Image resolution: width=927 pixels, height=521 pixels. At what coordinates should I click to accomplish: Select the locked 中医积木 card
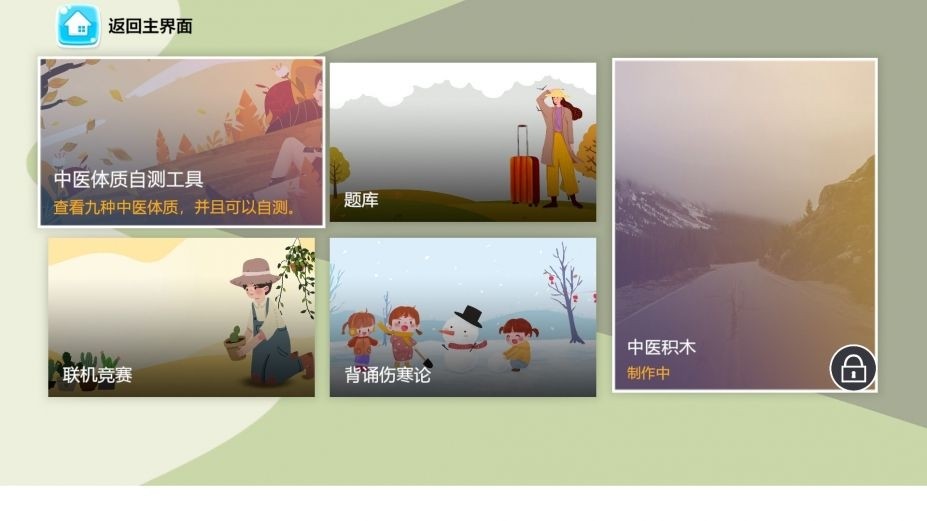(x=744, y=225)
